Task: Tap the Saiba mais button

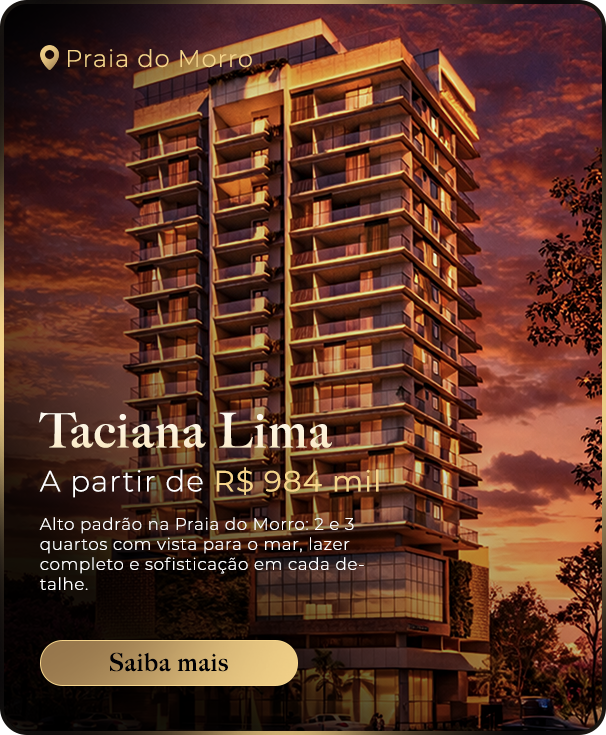Action: pos(169,662)
